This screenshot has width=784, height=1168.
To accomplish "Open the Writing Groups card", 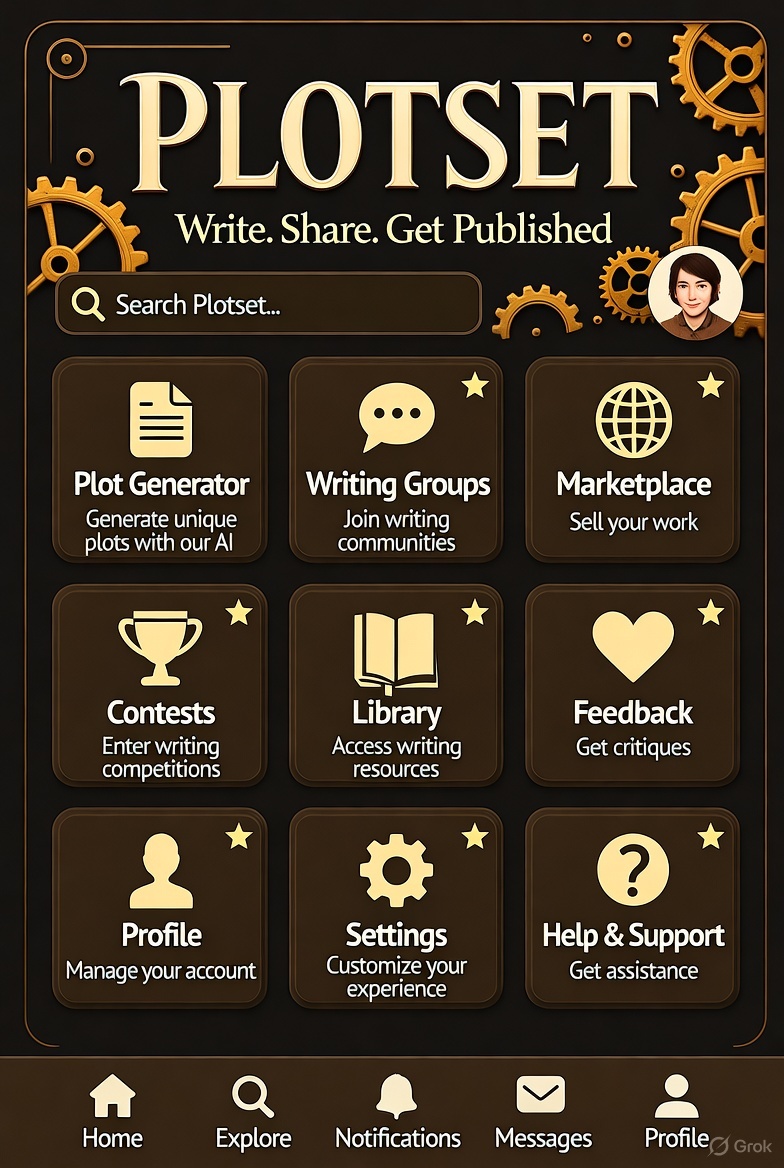I will click(397, 460).
